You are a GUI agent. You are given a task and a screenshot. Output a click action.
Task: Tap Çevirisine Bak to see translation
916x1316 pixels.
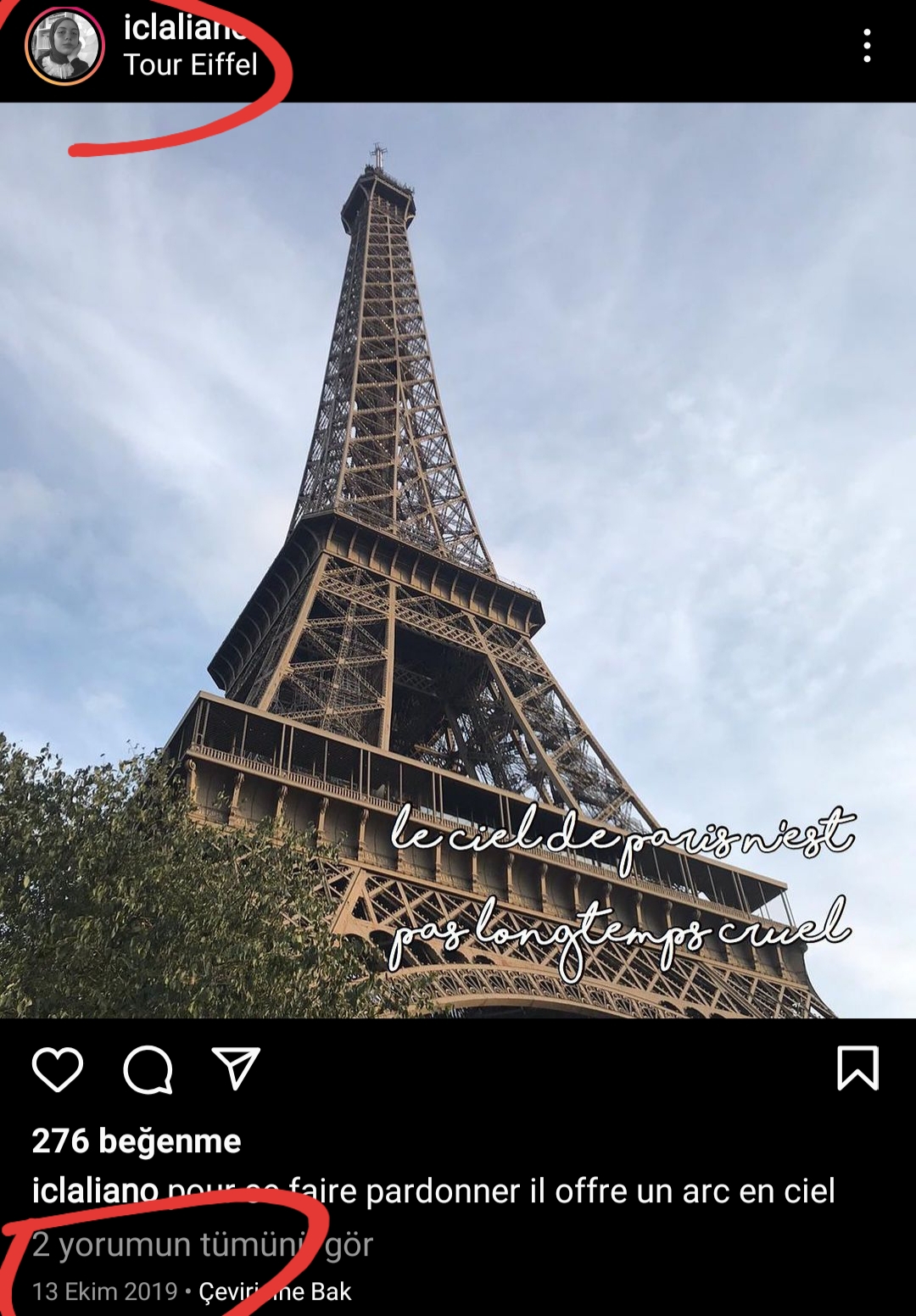(x=275, y=1291)
